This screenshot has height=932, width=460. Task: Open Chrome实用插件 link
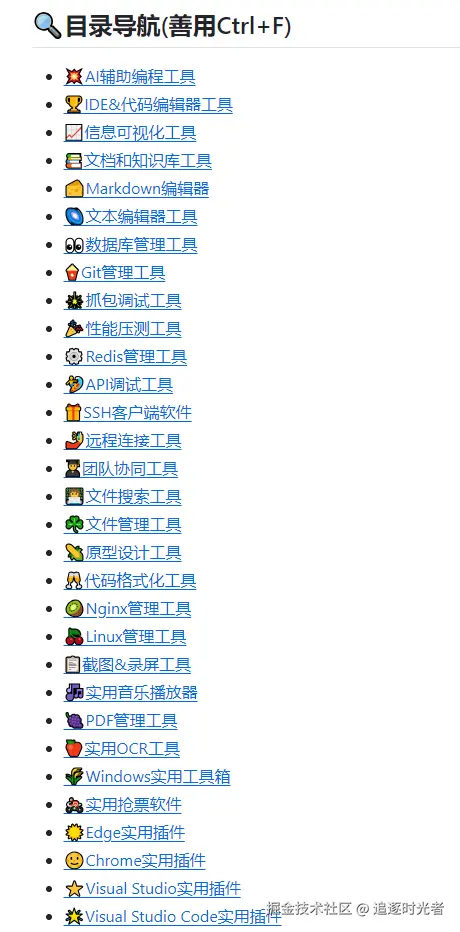135,860
